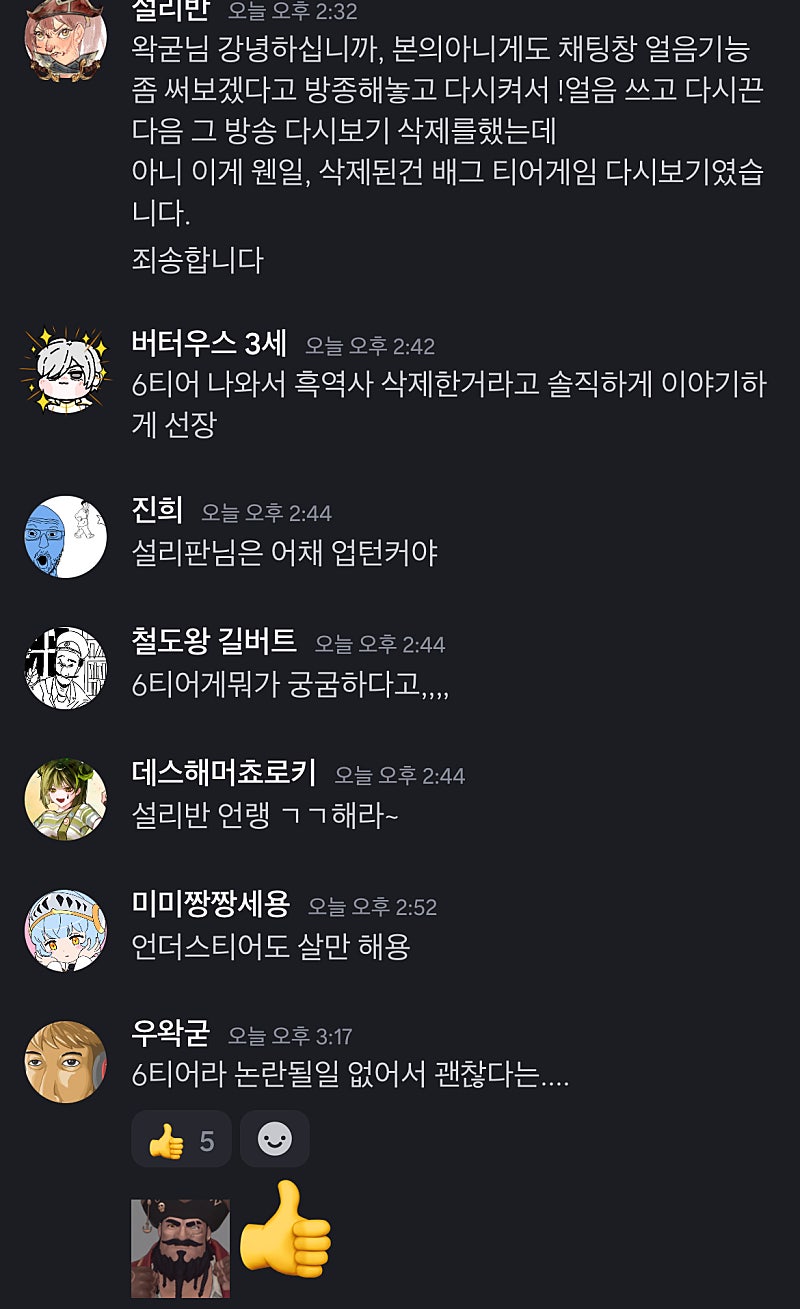Tap the thumbs-up reaction with 5 under 우왁굳's message

pos(181,1139)
